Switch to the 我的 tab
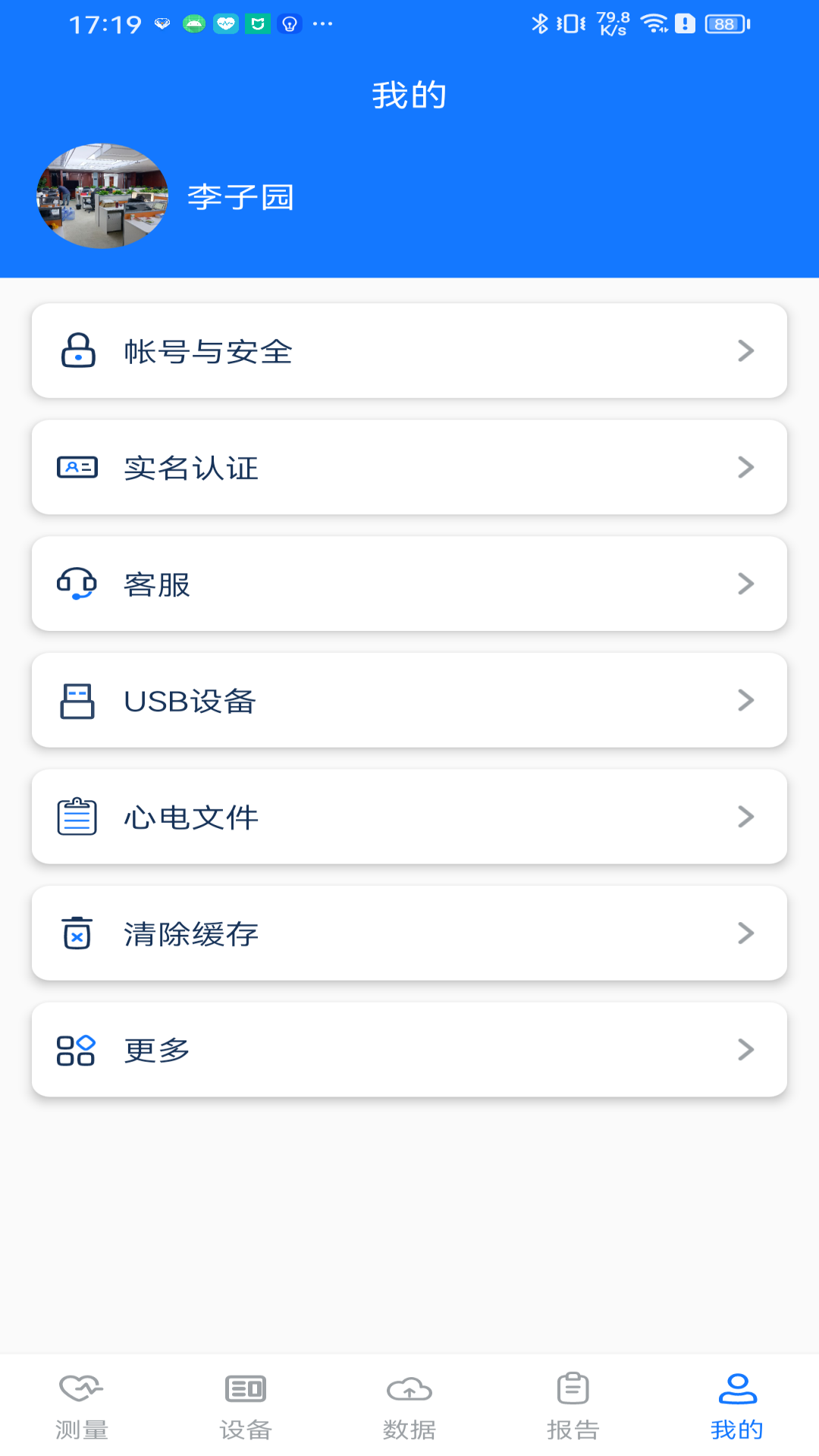Image resolution: width=819 pixels, height=1456 pixels. [736, 1407]
